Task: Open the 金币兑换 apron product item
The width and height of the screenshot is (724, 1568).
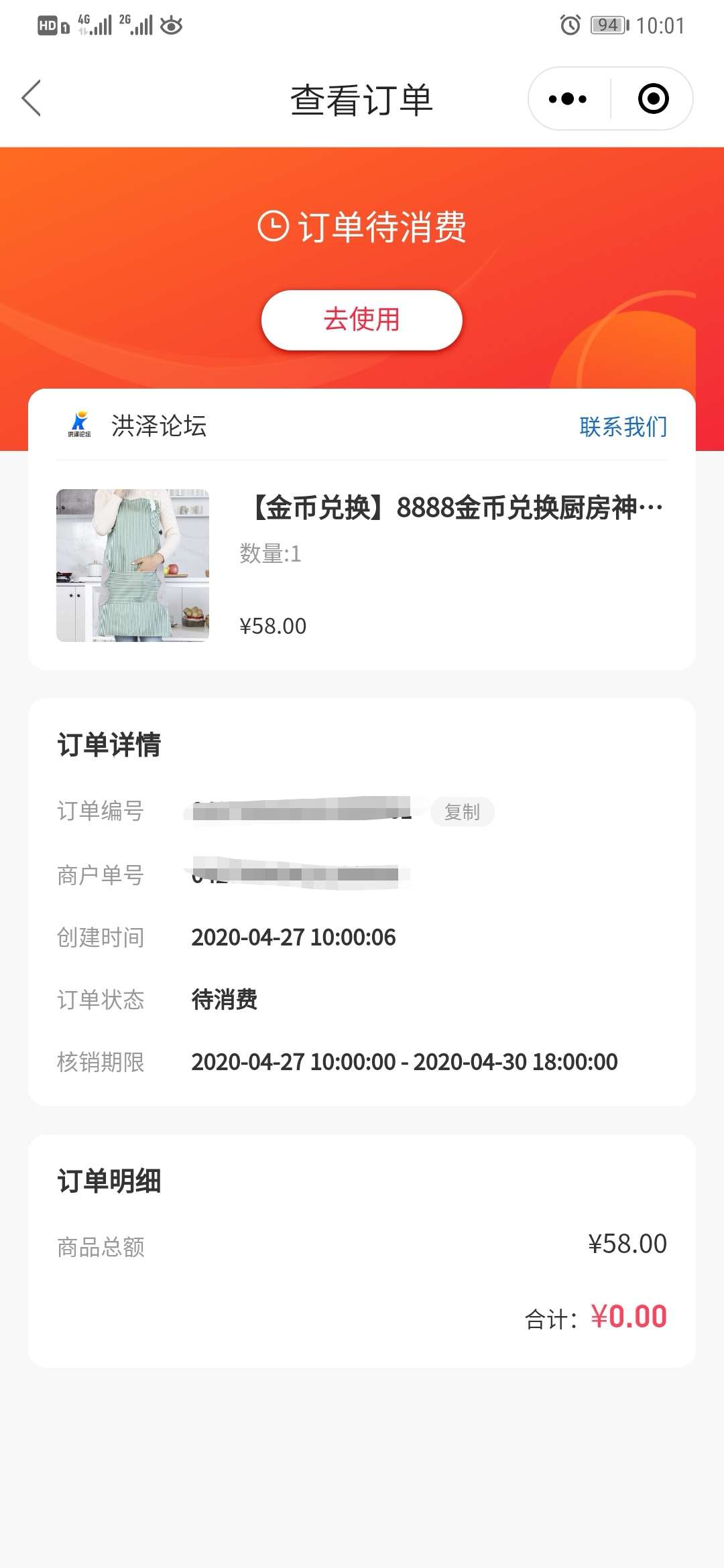Action: click(362, 565)
